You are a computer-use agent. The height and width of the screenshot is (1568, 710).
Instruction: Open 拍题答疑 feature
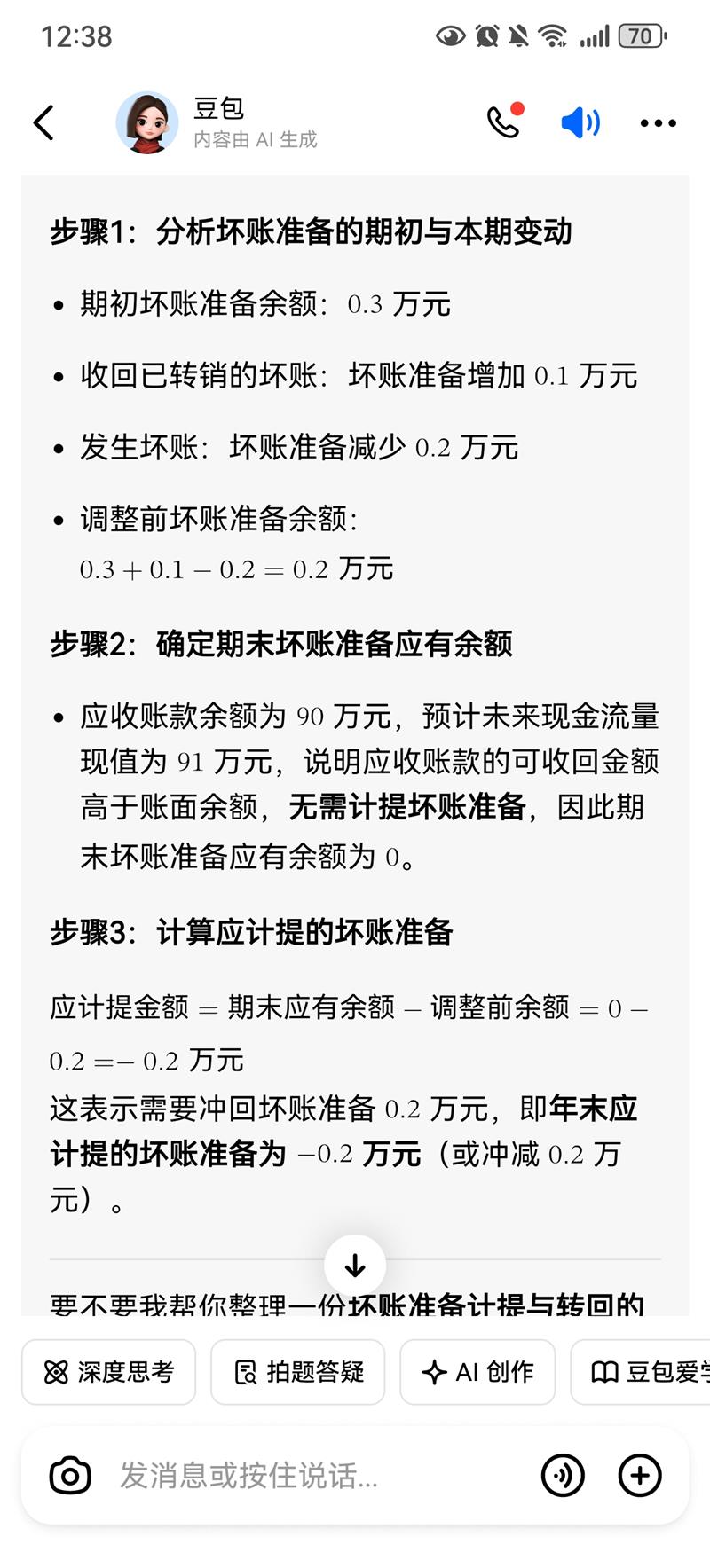coord(298,1372)
